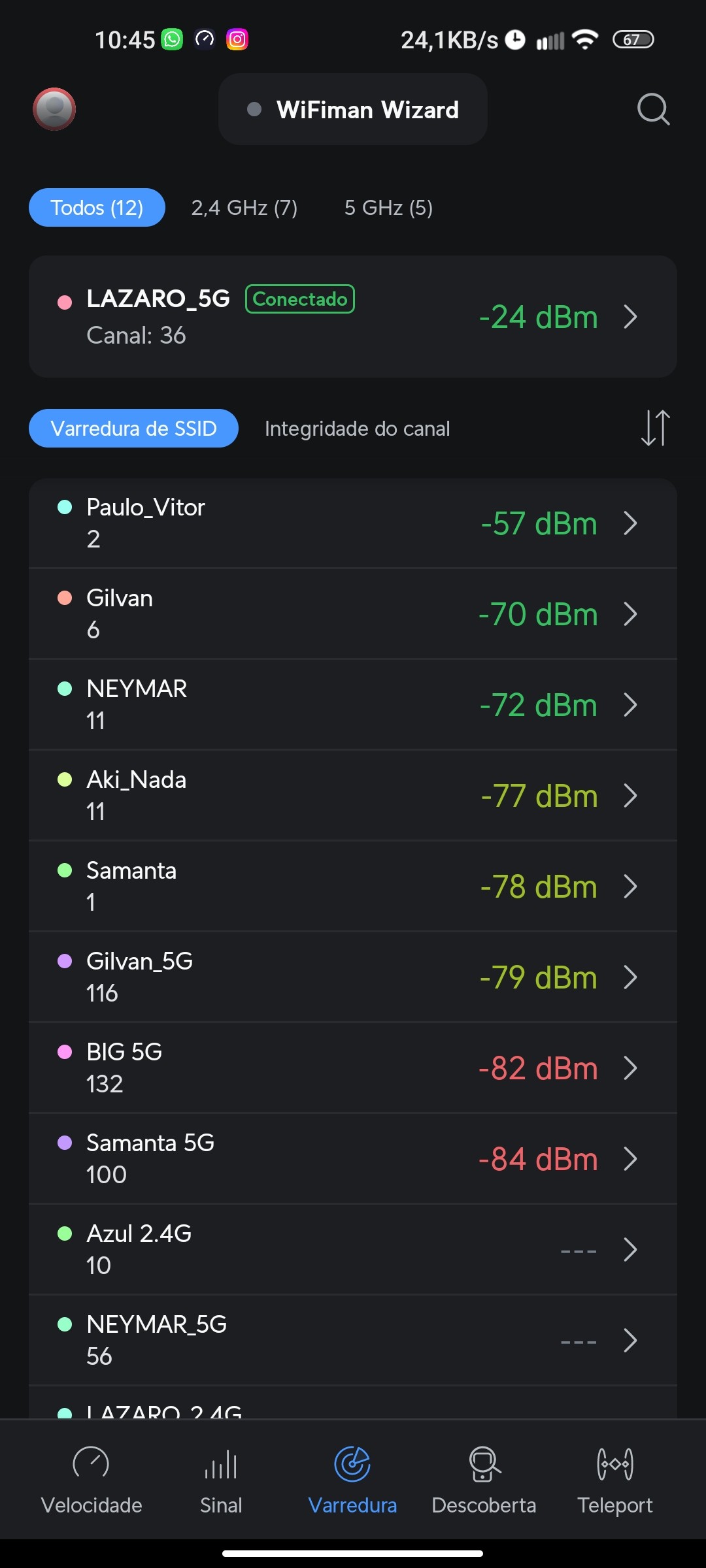Select the Todos (12) filter
706x1568 pixels.
pos(97,208)
